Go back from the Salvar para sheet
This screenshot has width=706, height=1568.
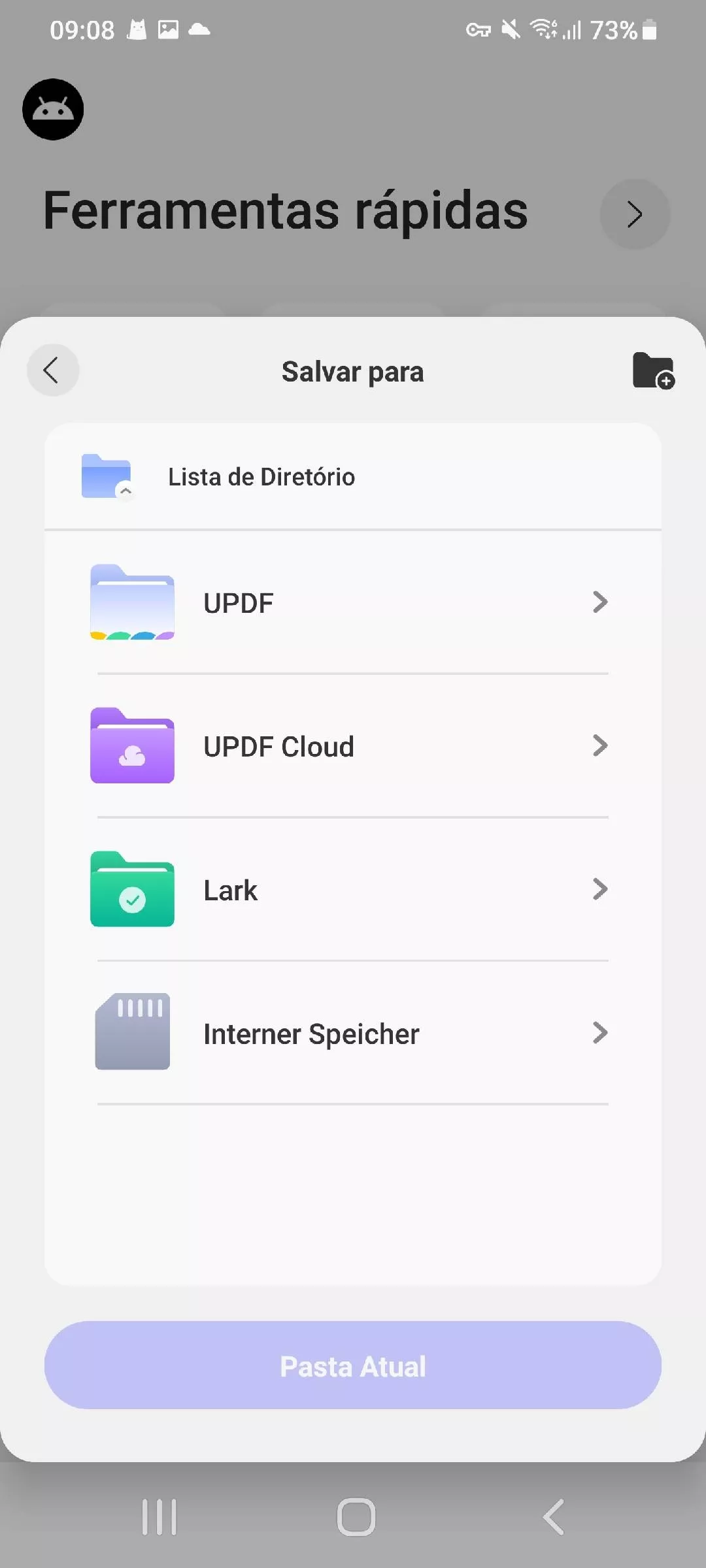[x=52, y=370]
